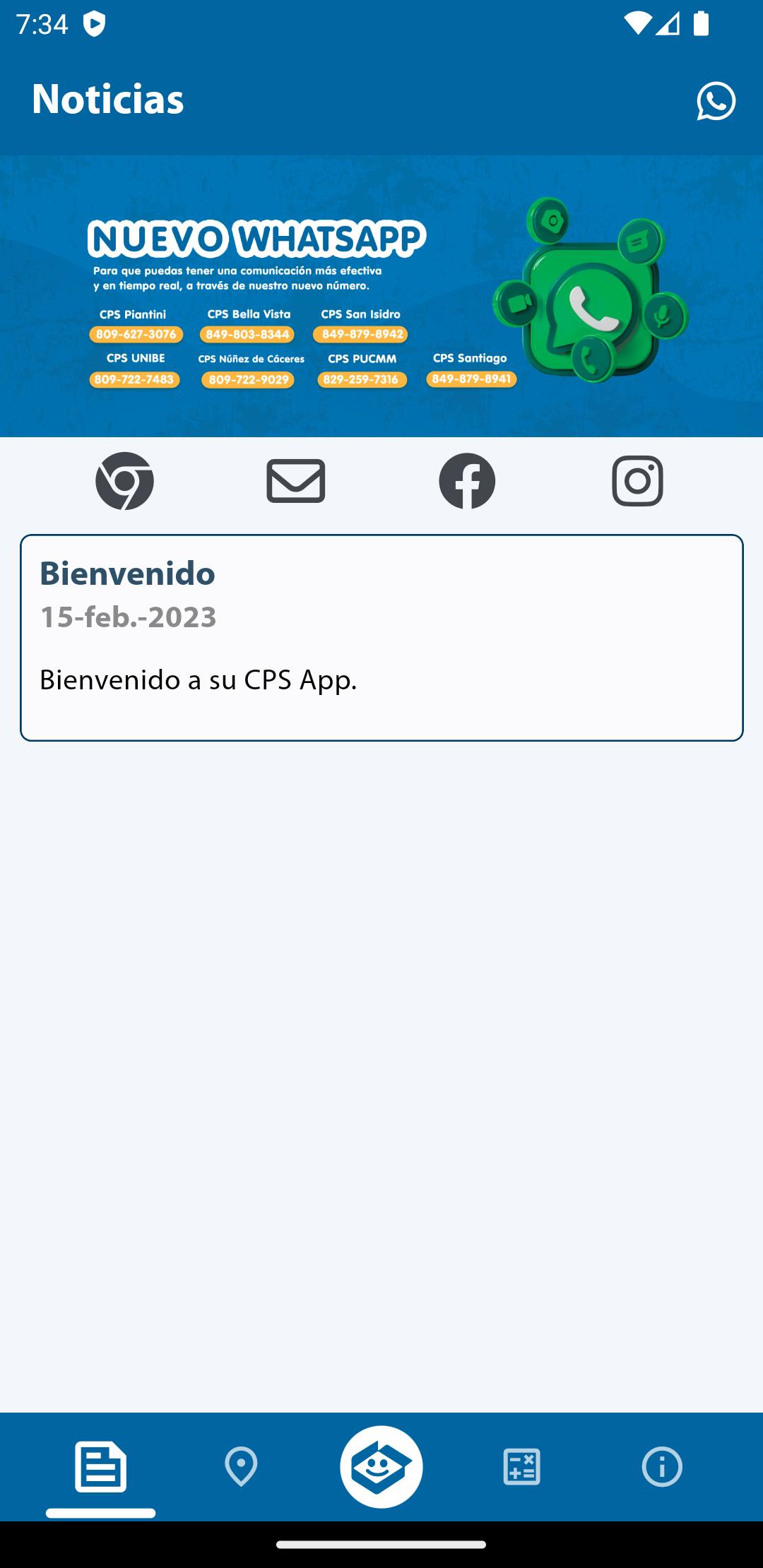Send an email via the envelope icon
Image resolution: width=763 pixels, height=1568 pixels.
tap(295, 481)
